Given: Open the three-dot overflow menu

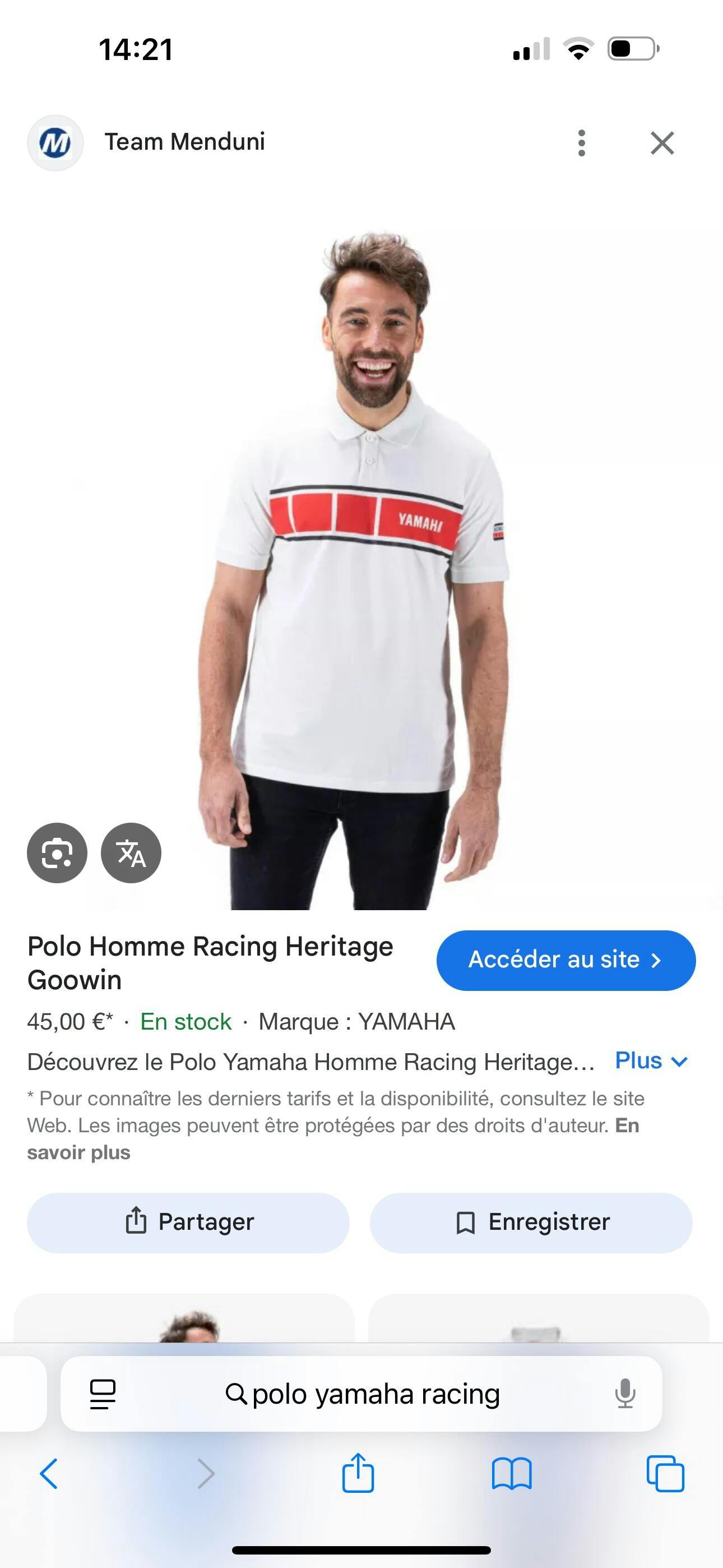Looking at the screenshot, I should pos(581,143).
